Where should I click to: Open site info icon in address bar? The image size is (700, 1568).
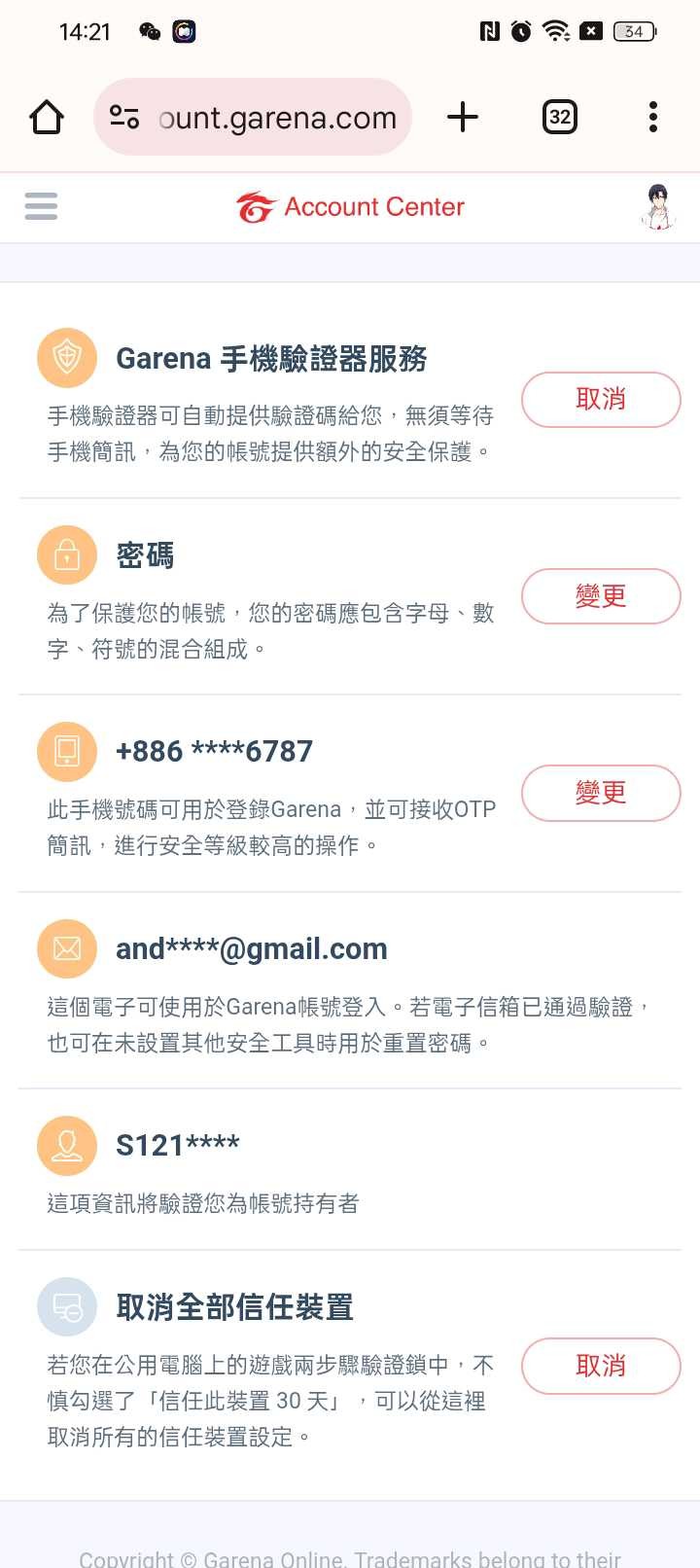click(x=124, y=118)
